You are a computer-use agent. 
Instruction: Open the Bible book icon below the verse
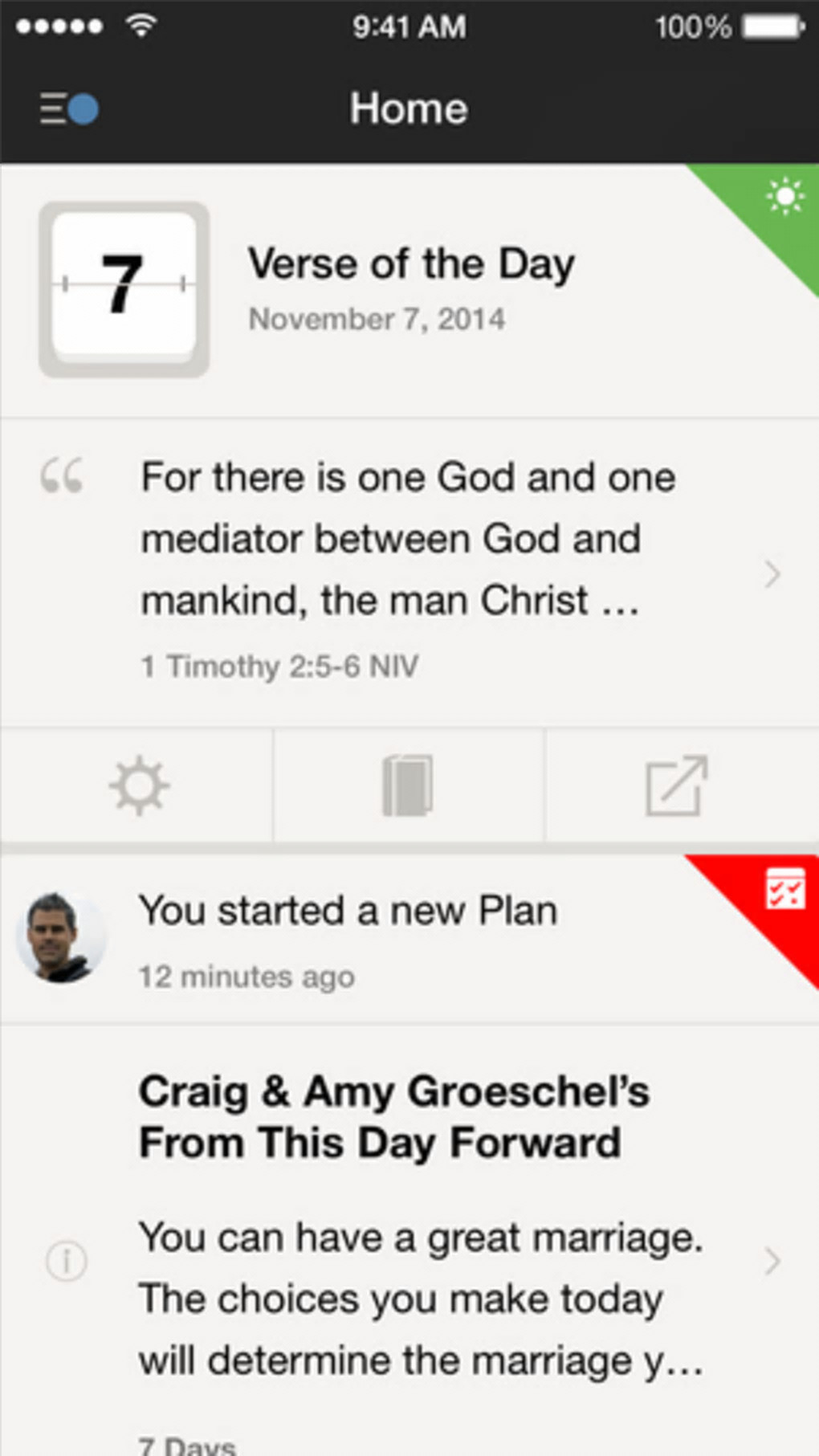[x=409, y=785]
